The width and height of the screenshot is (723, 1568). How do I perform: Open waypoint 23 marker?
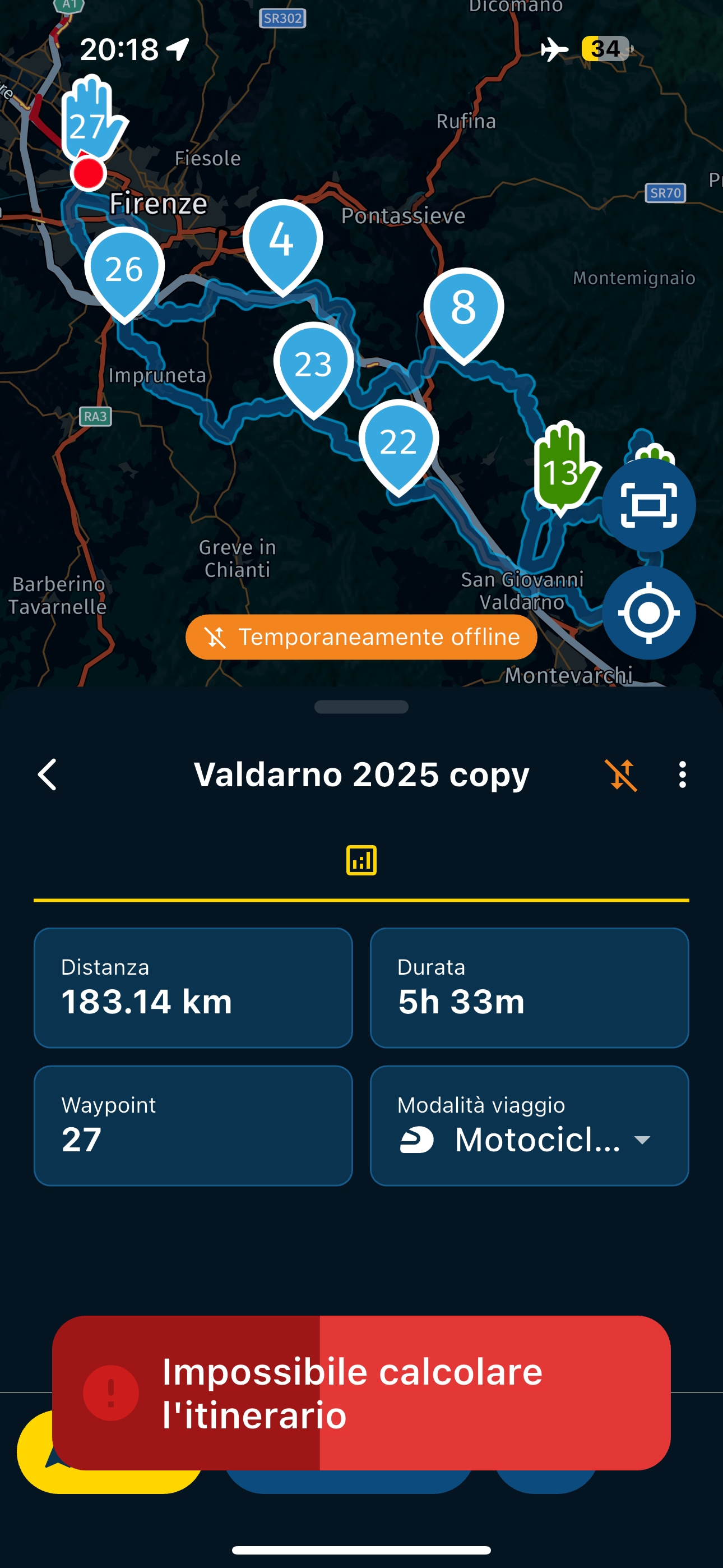(313, 365)
